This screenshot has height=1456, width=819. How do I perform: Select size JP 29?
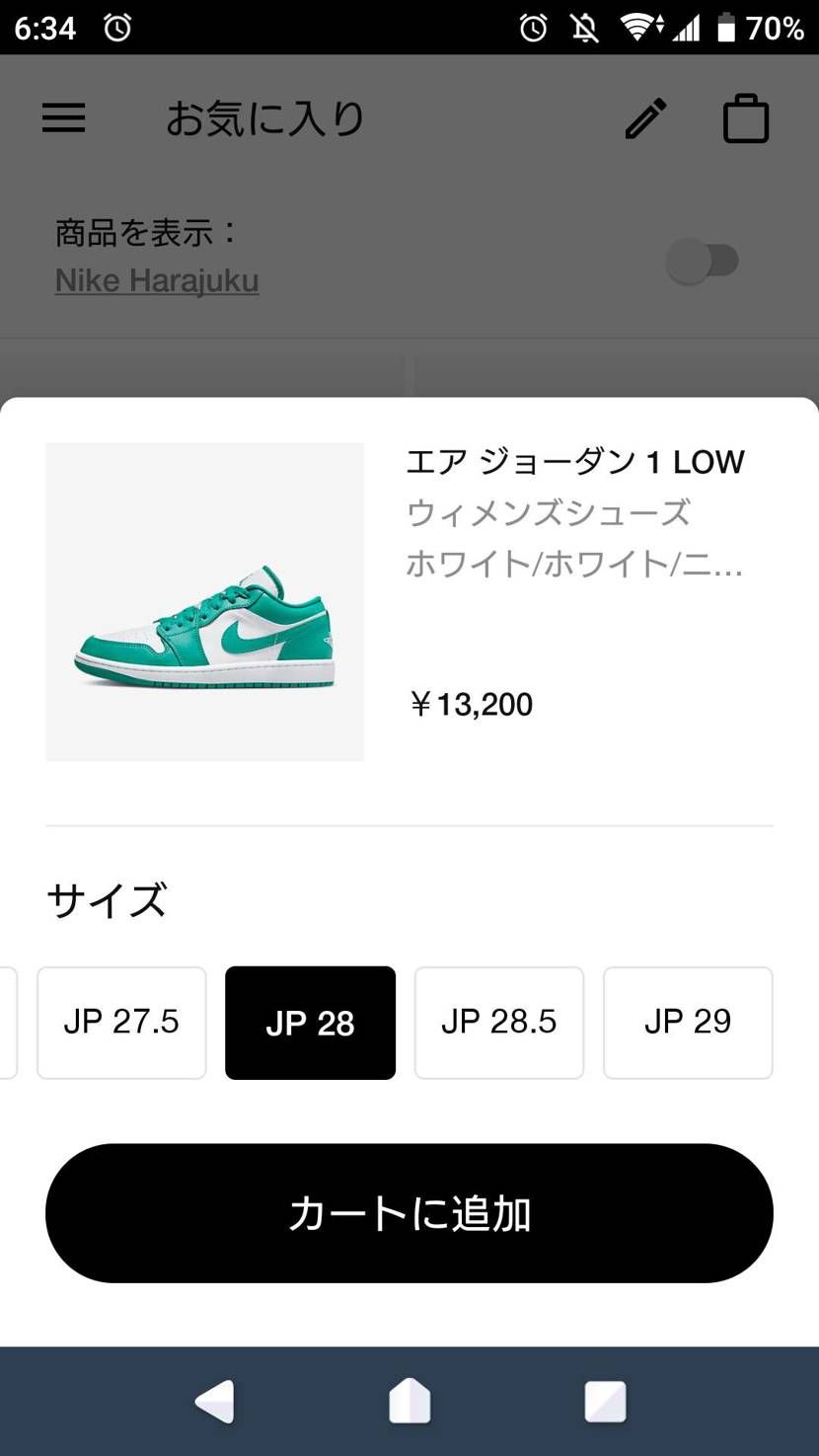[x=688, y=1023]
